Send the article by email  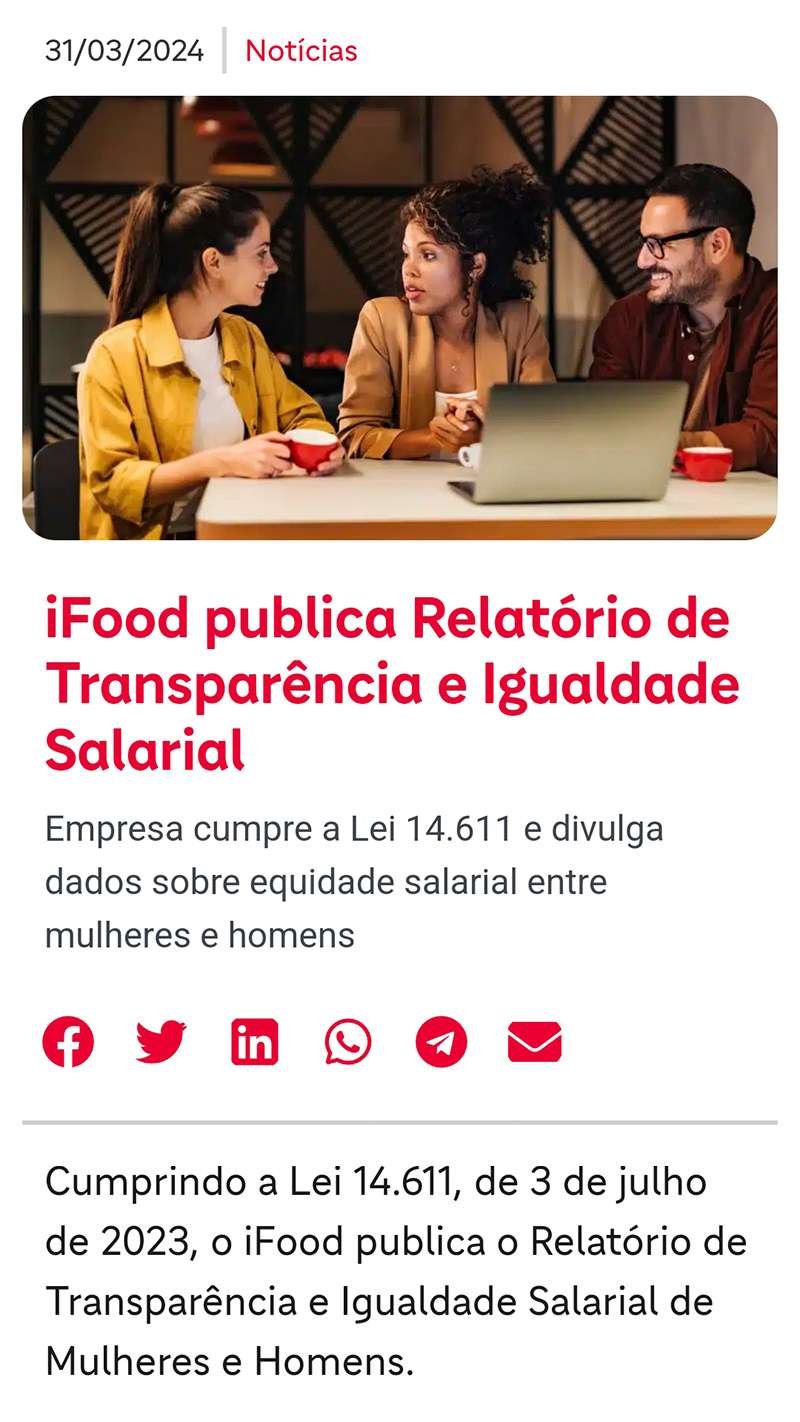pyautogui.click(x=534, y=1042)
